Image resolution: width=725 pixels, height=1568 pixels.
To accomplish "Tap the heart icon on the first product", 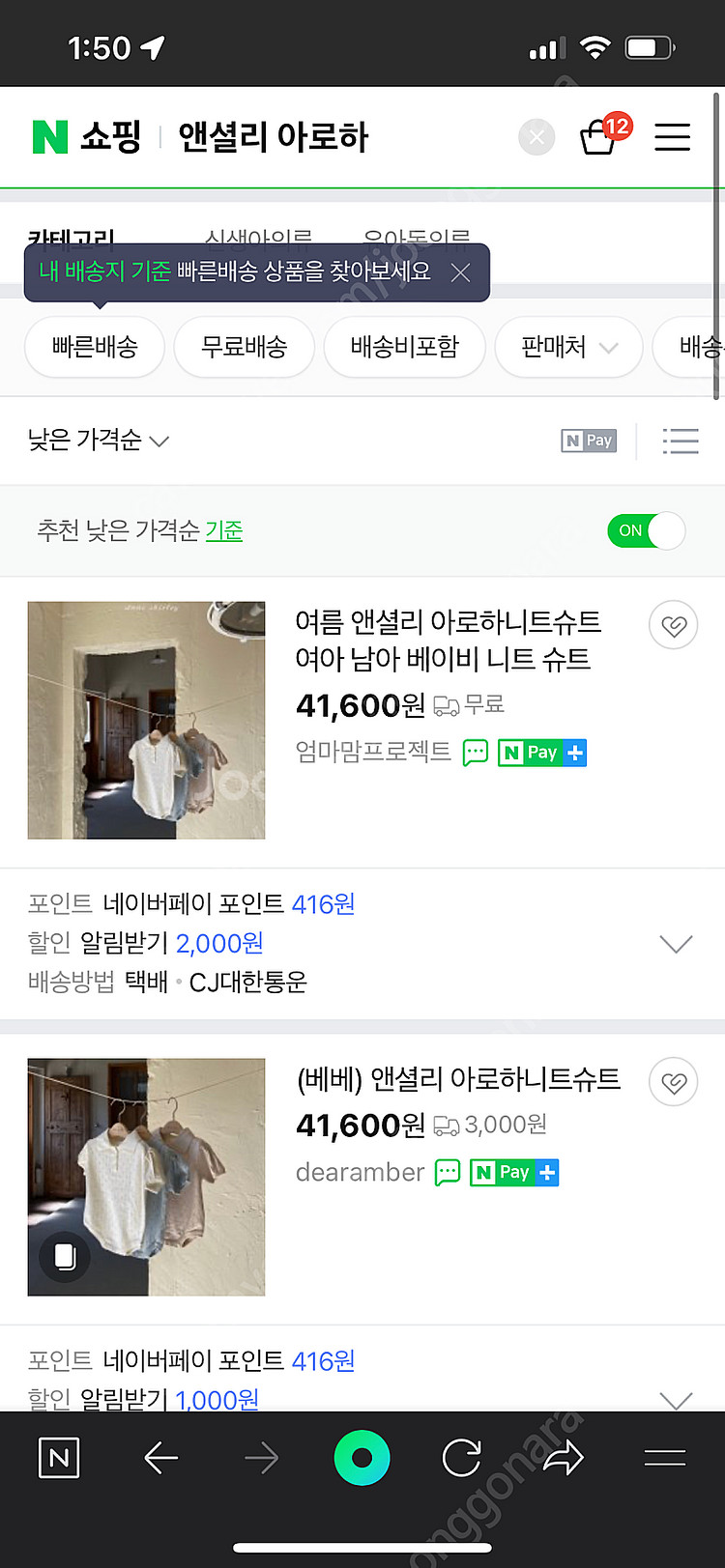I will pyautogui.click(x=673, y=625).
